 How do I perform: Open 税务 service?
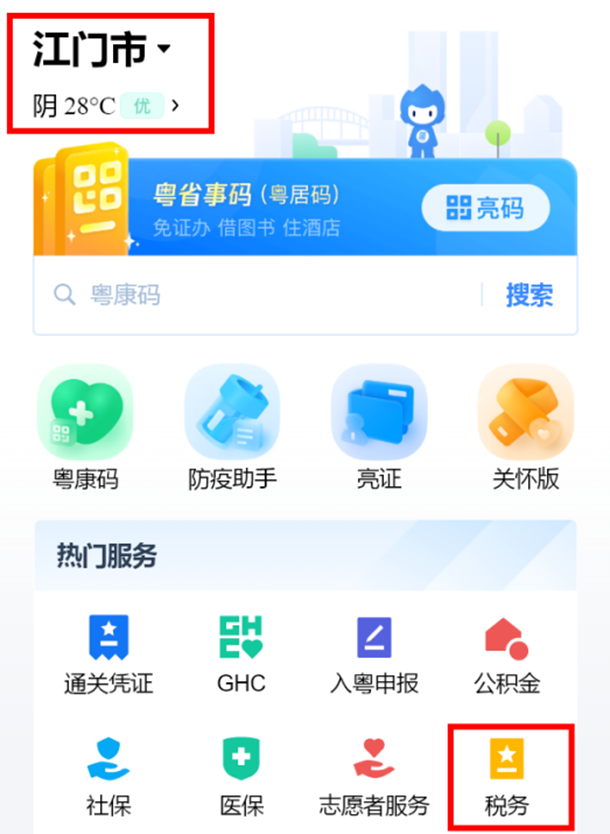(x=507, y=775)
